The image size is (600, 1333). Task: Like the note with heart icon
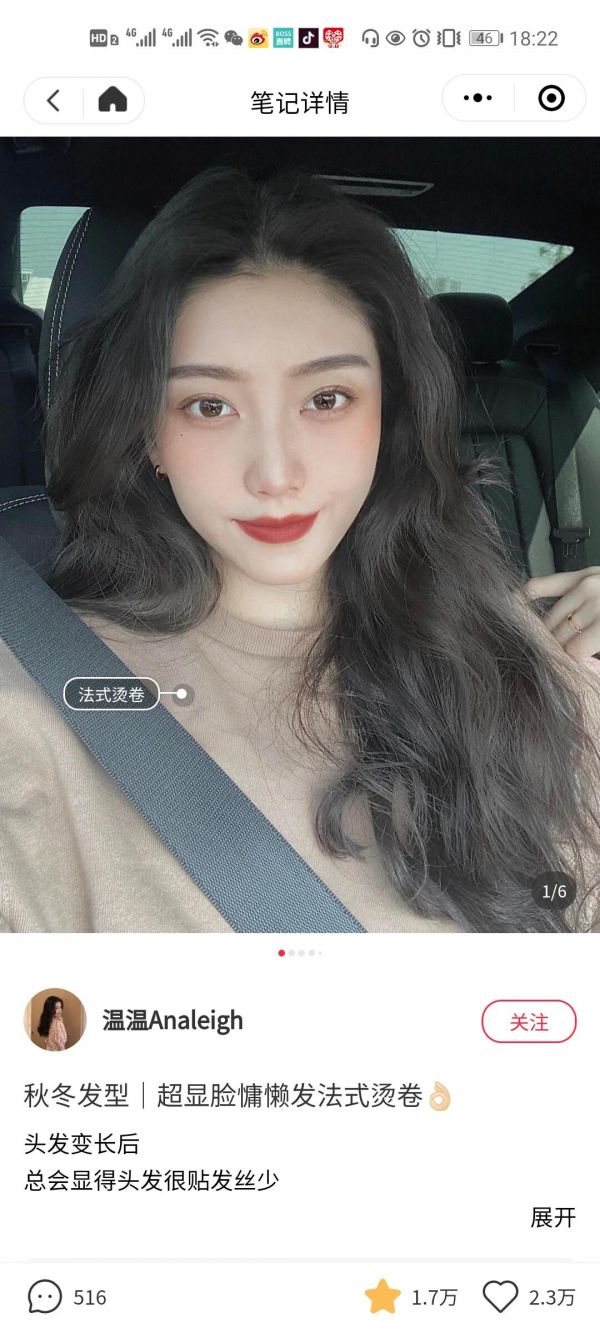[x=500, y=1297]
